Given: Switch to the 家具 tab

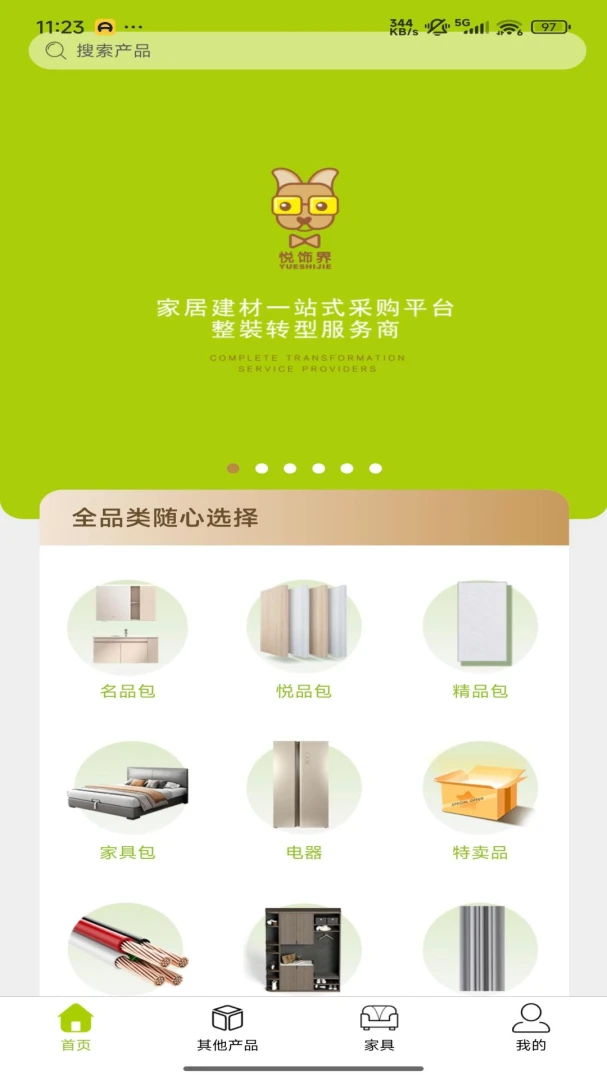Looking at the screenshot, I should point(379,1028).
